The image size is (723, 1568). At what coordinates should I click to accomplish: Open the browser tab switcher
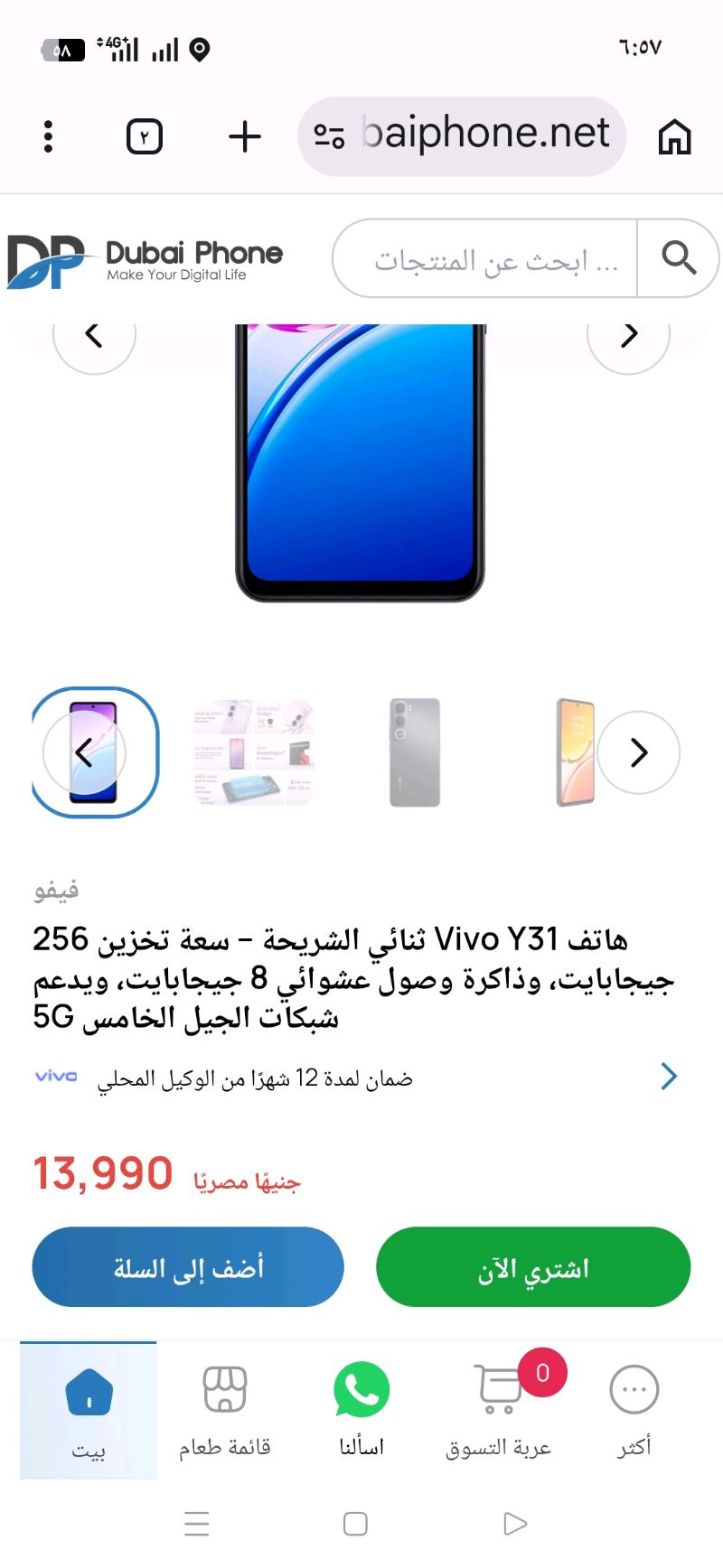145,137
